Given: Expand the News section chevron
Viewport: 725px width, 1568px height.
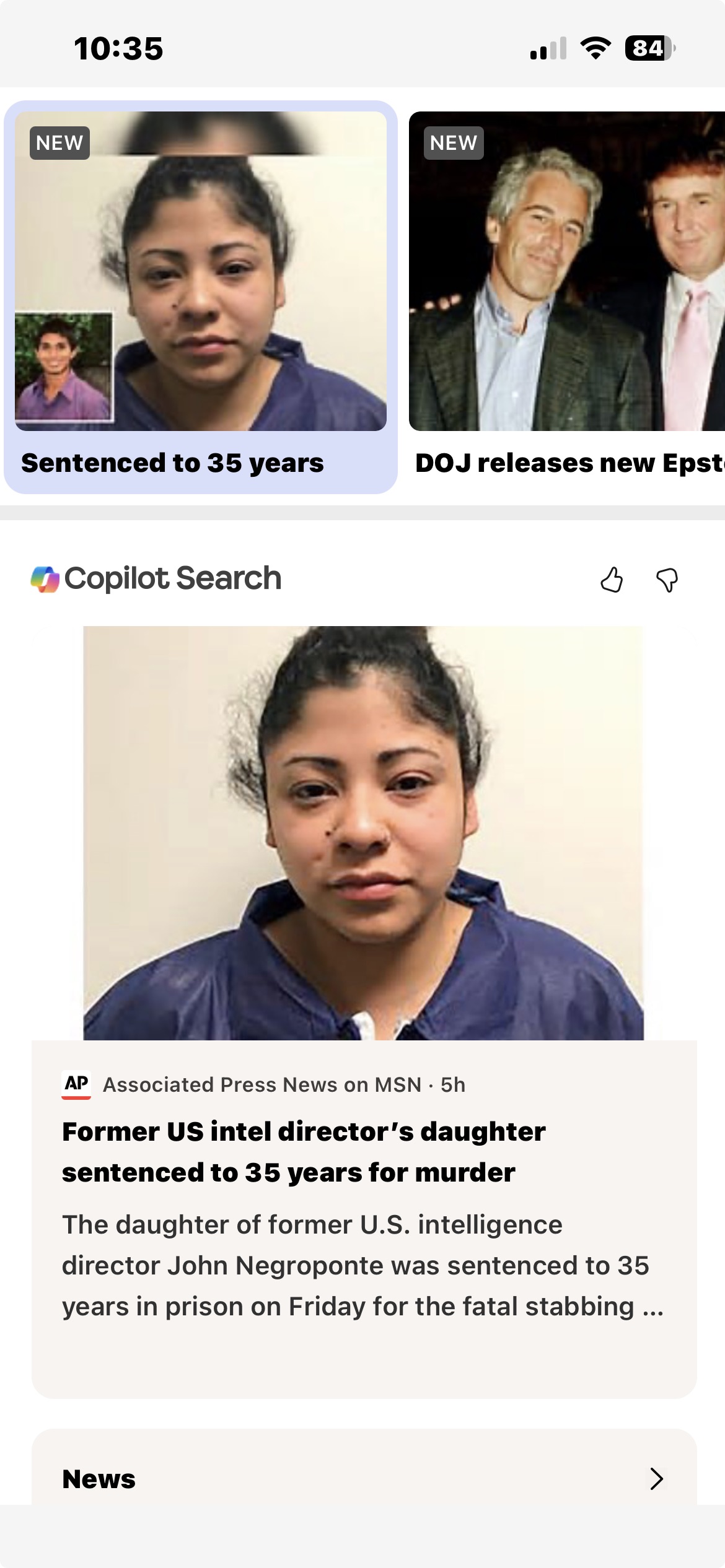Looking at the screenshot, I should [x=656, y=1478].
